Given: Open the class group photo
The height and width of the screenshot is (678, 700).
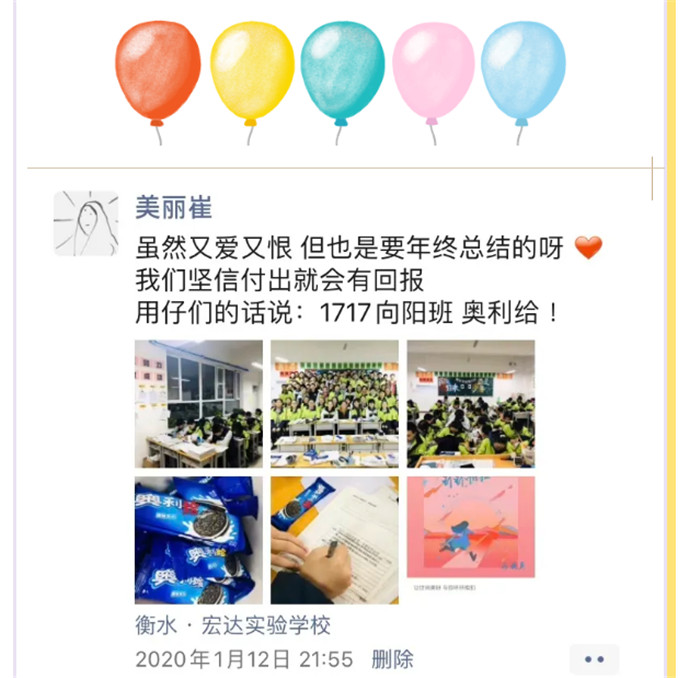Looking at the screenshot, I should pos(335,404).
